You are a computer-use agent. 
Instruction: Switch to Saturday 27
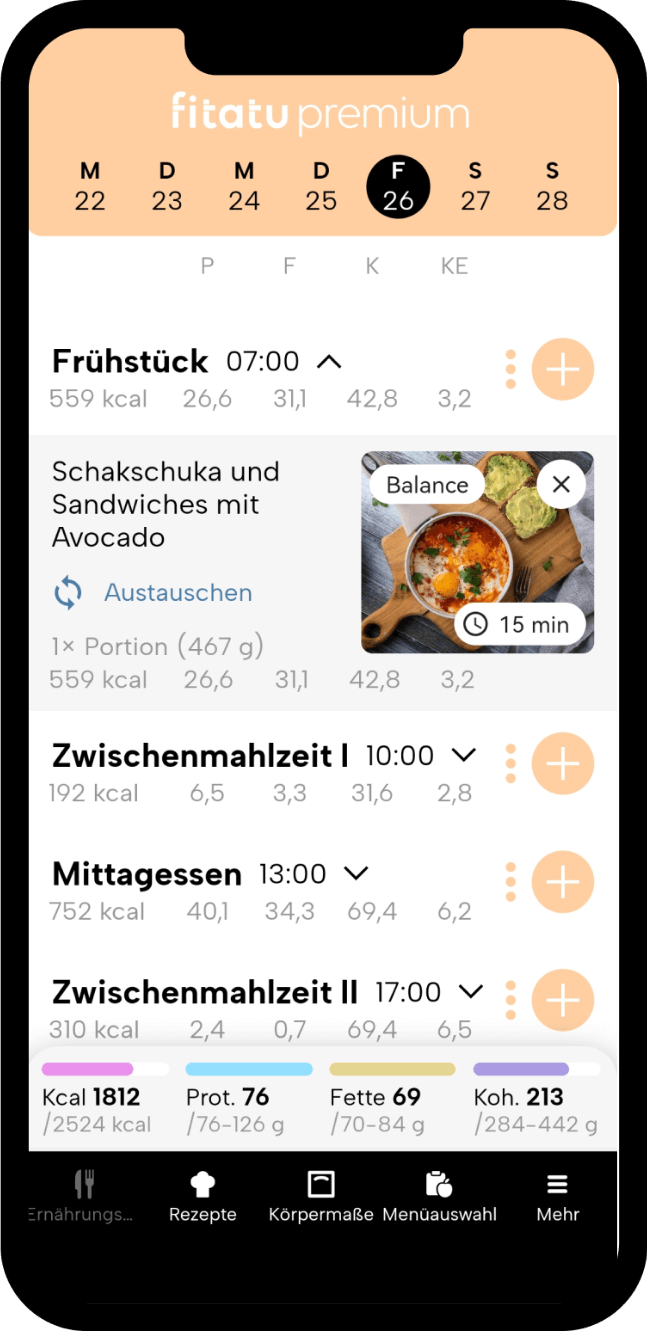coord(475,187)
